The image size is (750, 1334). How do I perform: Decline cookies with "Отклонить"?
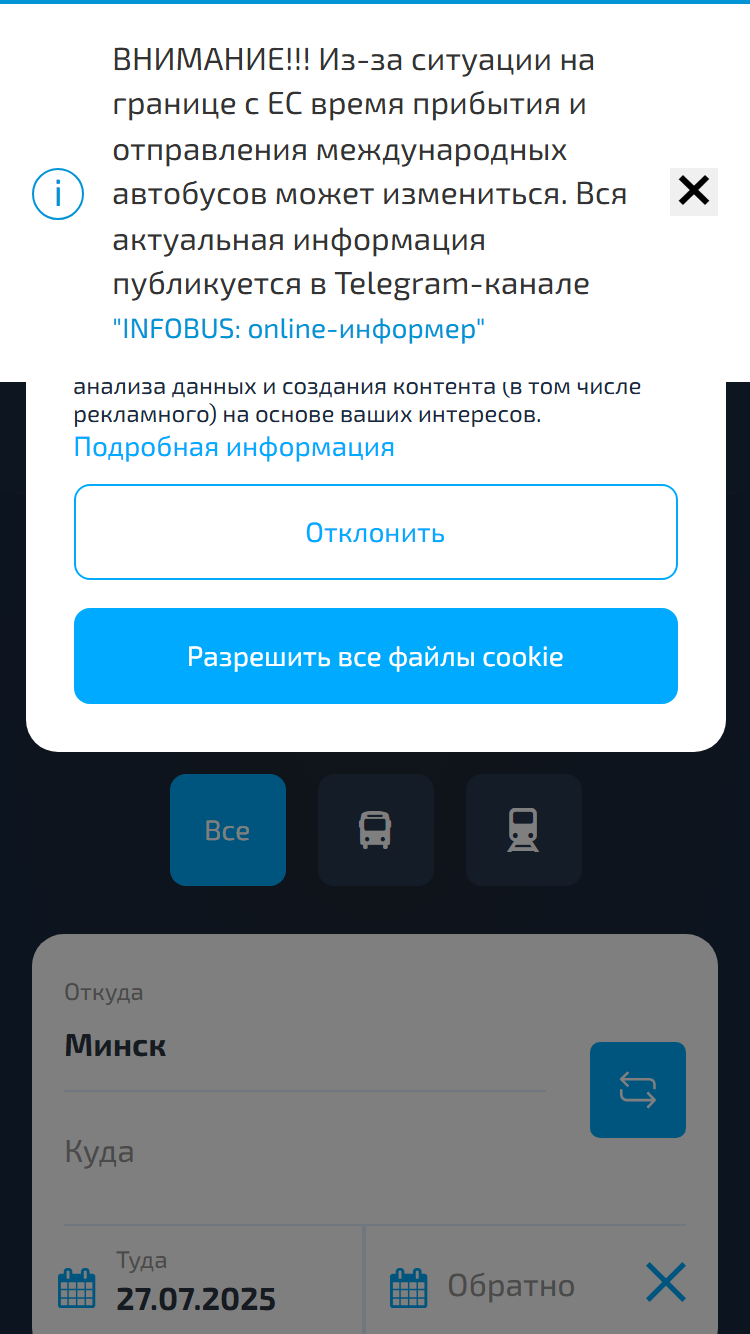click(x=376, y=532)
